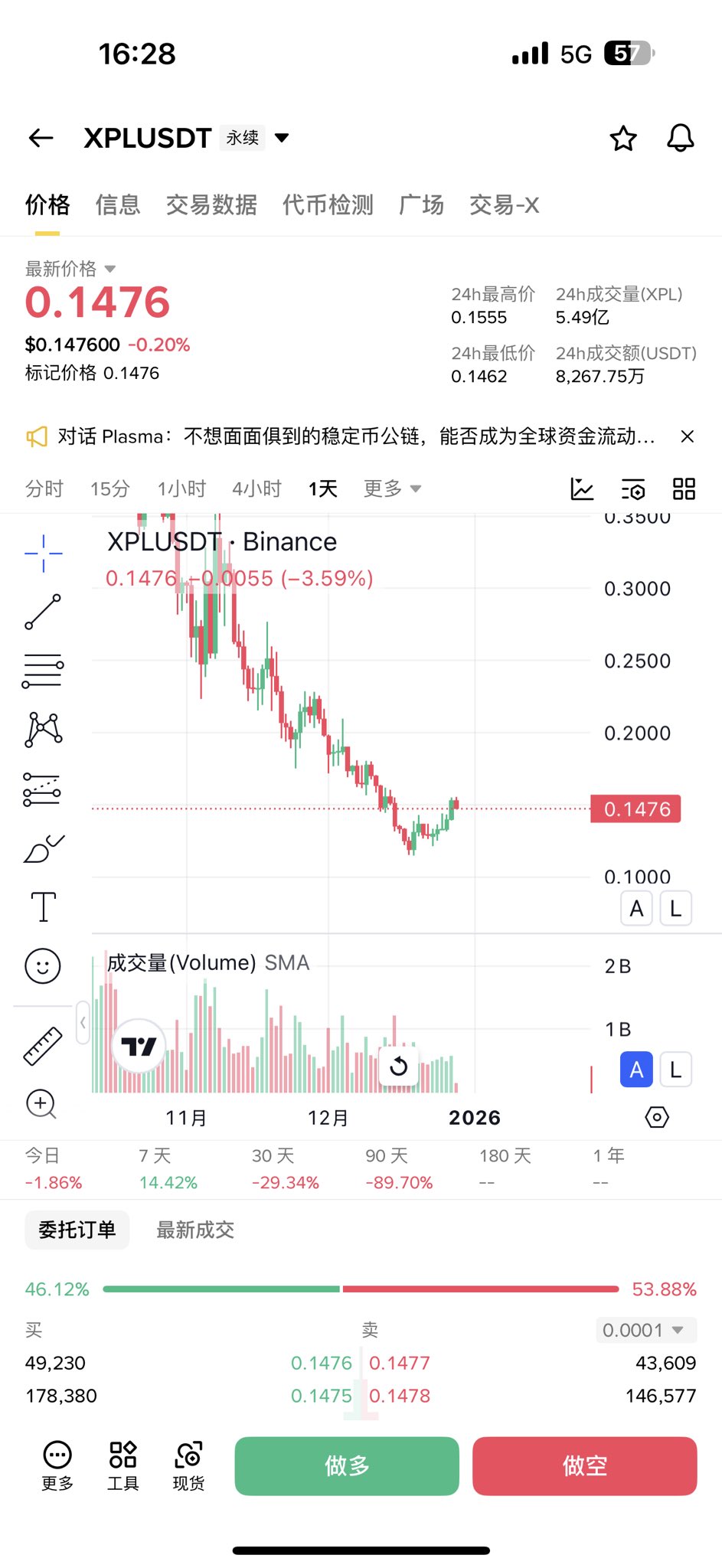Screen dimensions: 722x1568
Task: Switch to 最新成交 list
Action: (x=195, y=1230)
